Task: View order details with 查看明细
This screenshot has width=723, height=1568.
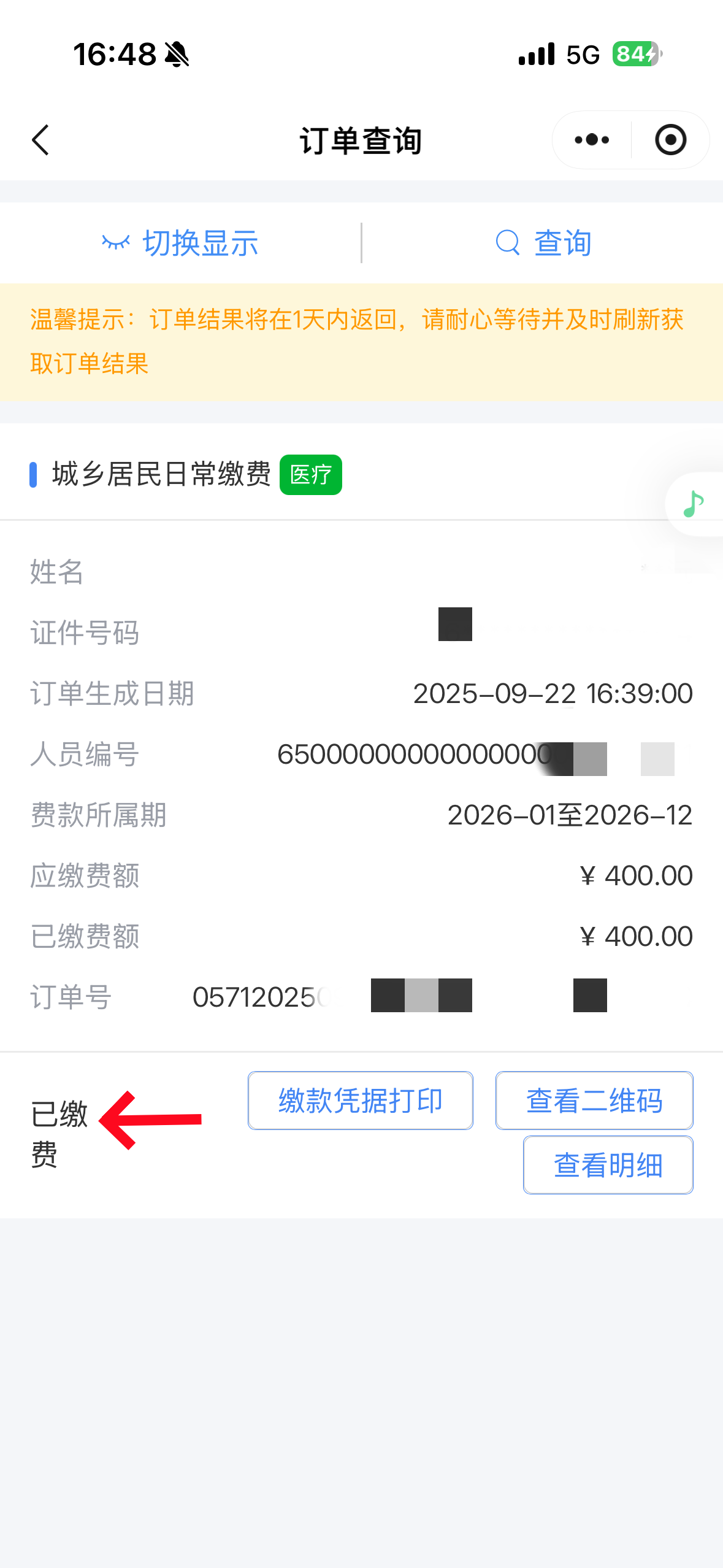Action: pyautogui.click(x=608, y=1165)
